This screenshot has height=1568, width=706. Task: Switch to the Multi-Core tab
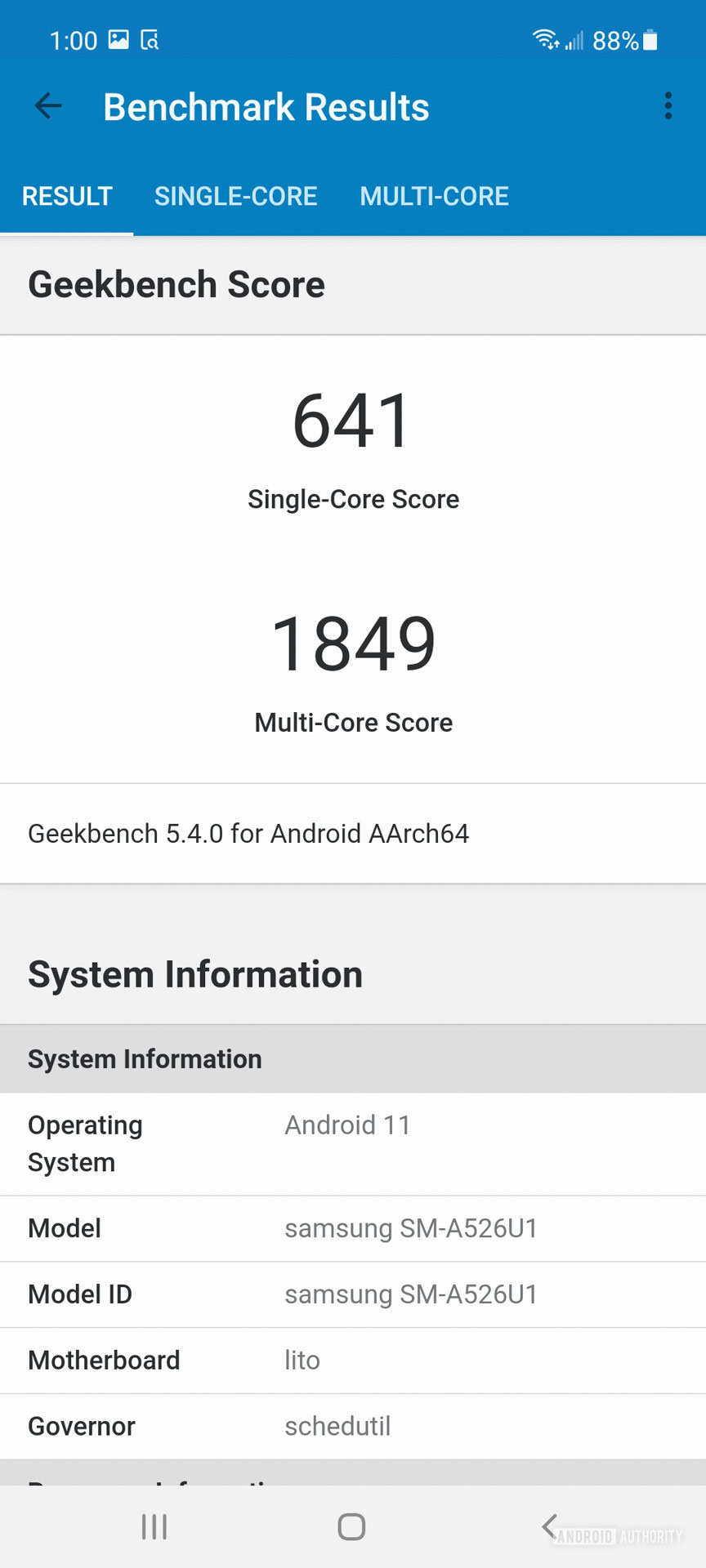[x=434, y=197]
